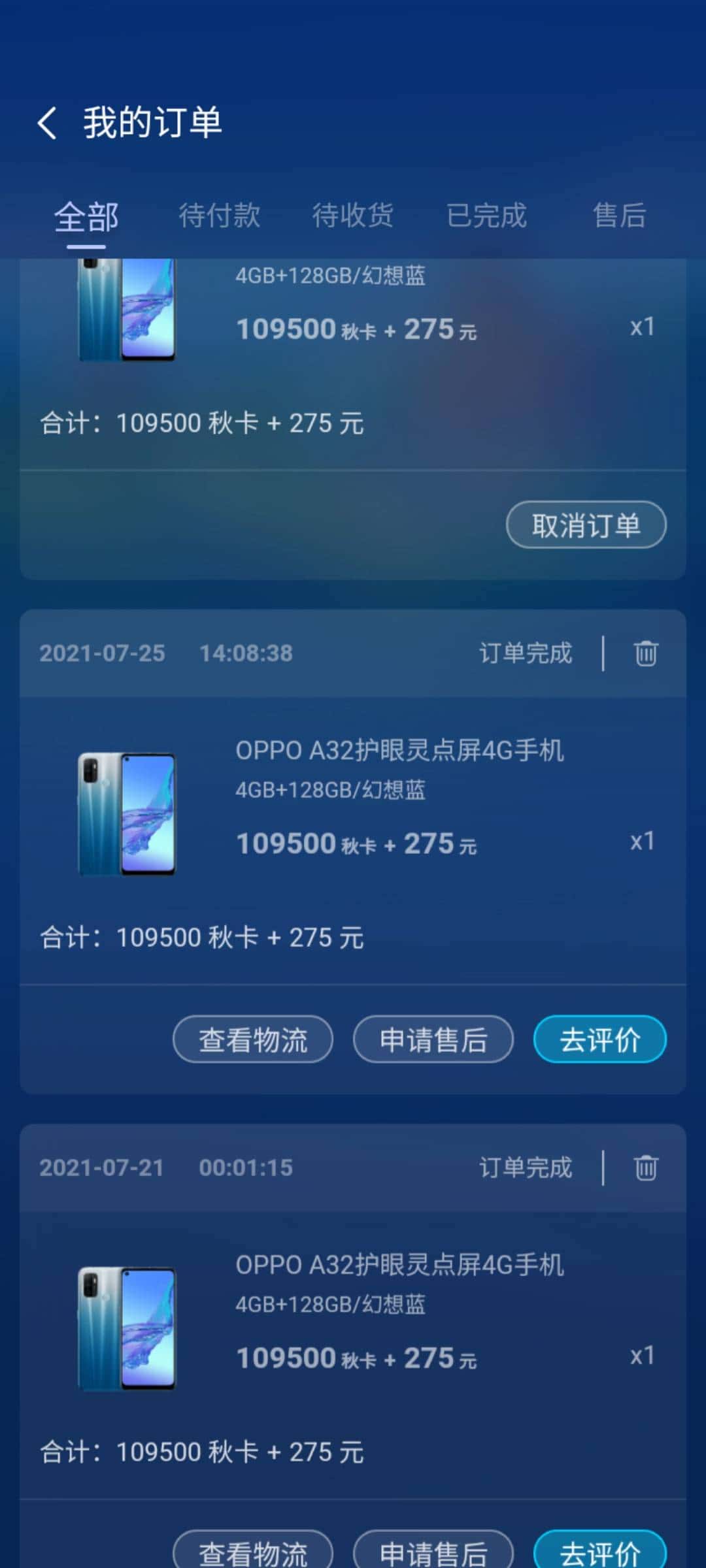Click 查看物流 on the 2021-07-25 order
This screenshot has width=706, height=1568.
point(252,1039)
